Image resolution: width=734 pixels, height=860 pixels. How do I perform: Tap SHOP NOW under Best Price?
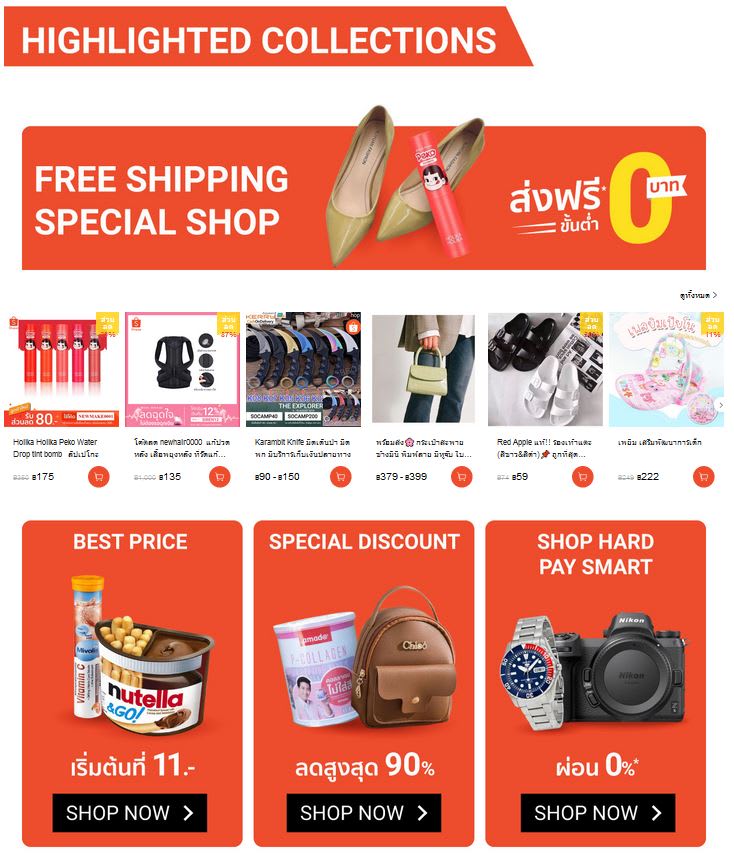(x=130, y=813)
